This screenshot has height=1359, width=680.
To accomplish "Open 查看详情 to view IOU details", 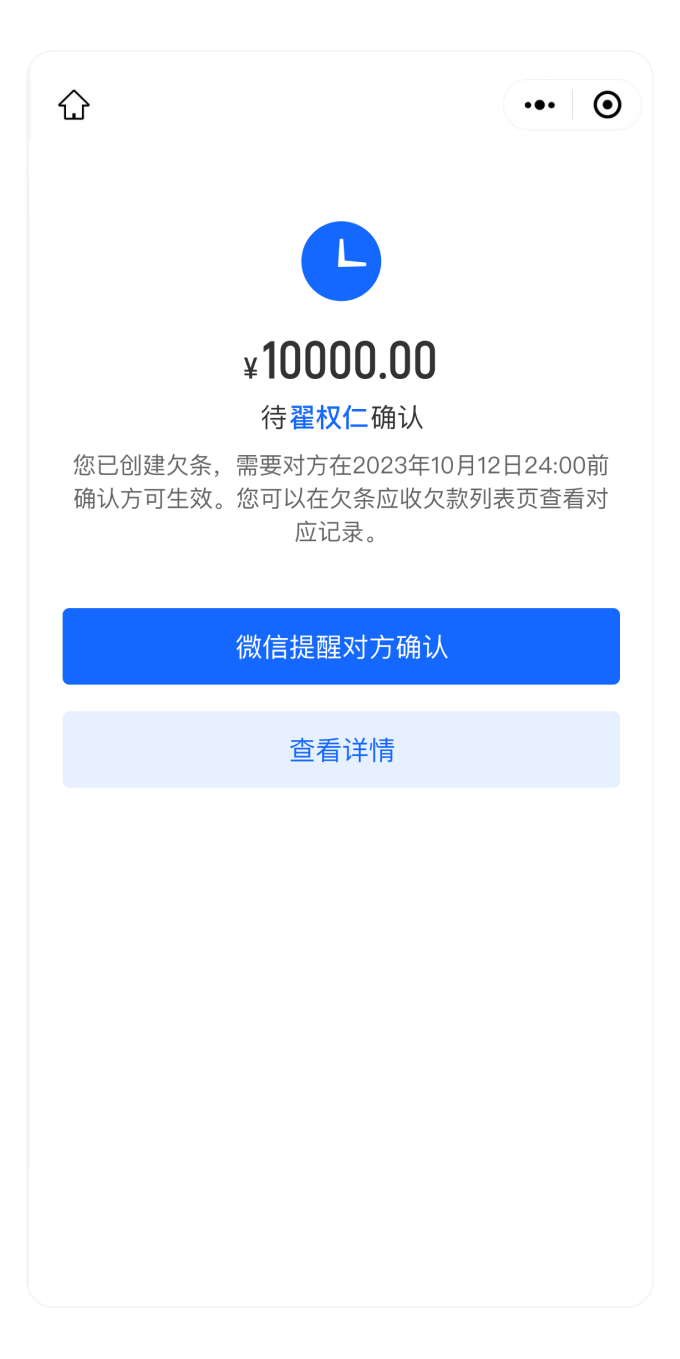I will [x=341, y=750].
